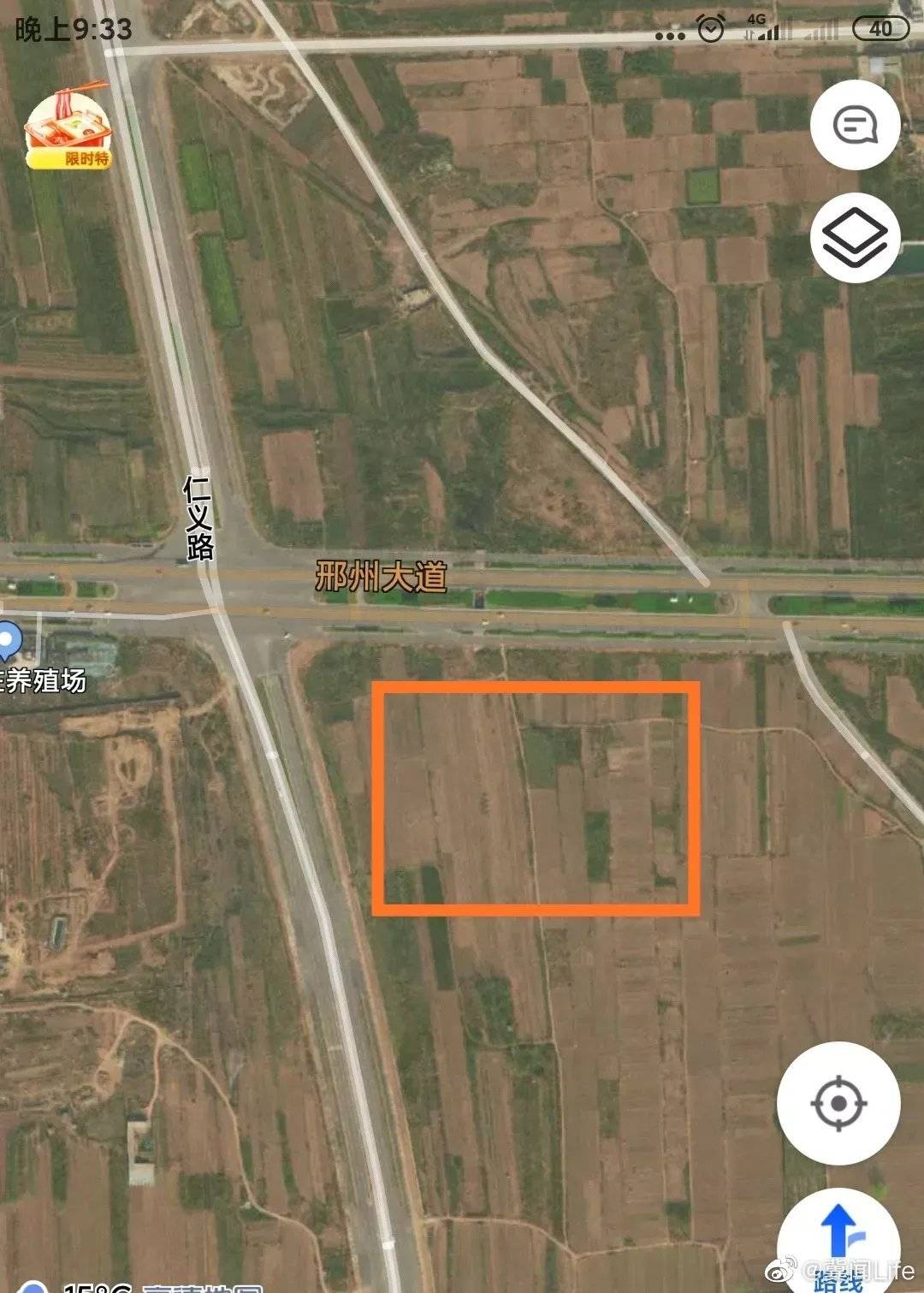
Task: Open the map layers selector
Action: [855, 237]
